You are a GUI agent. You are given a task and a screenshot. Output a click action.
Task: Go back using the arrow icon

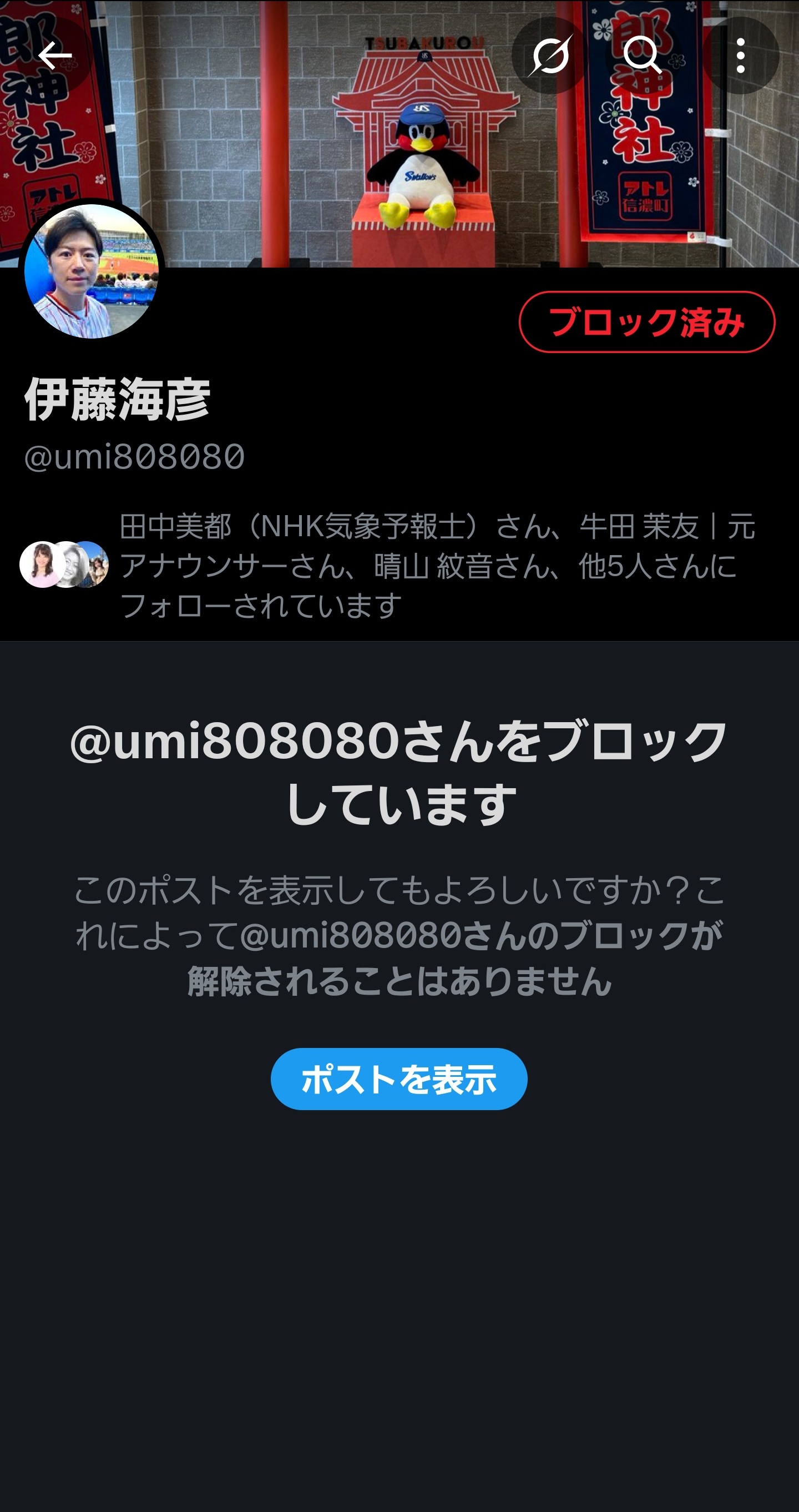point(54,56)
